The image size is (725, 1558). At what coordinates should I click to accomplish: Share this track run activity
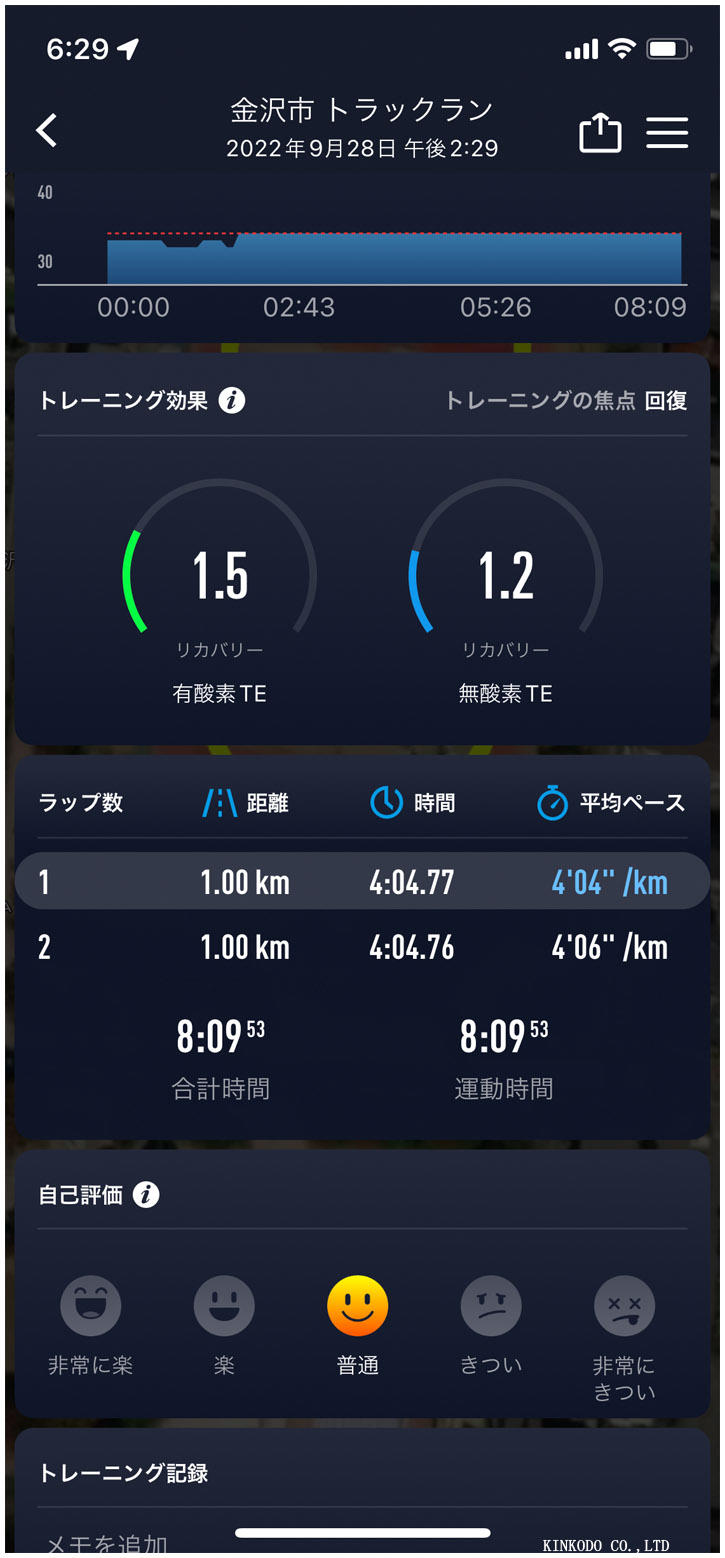coord(600,132)
